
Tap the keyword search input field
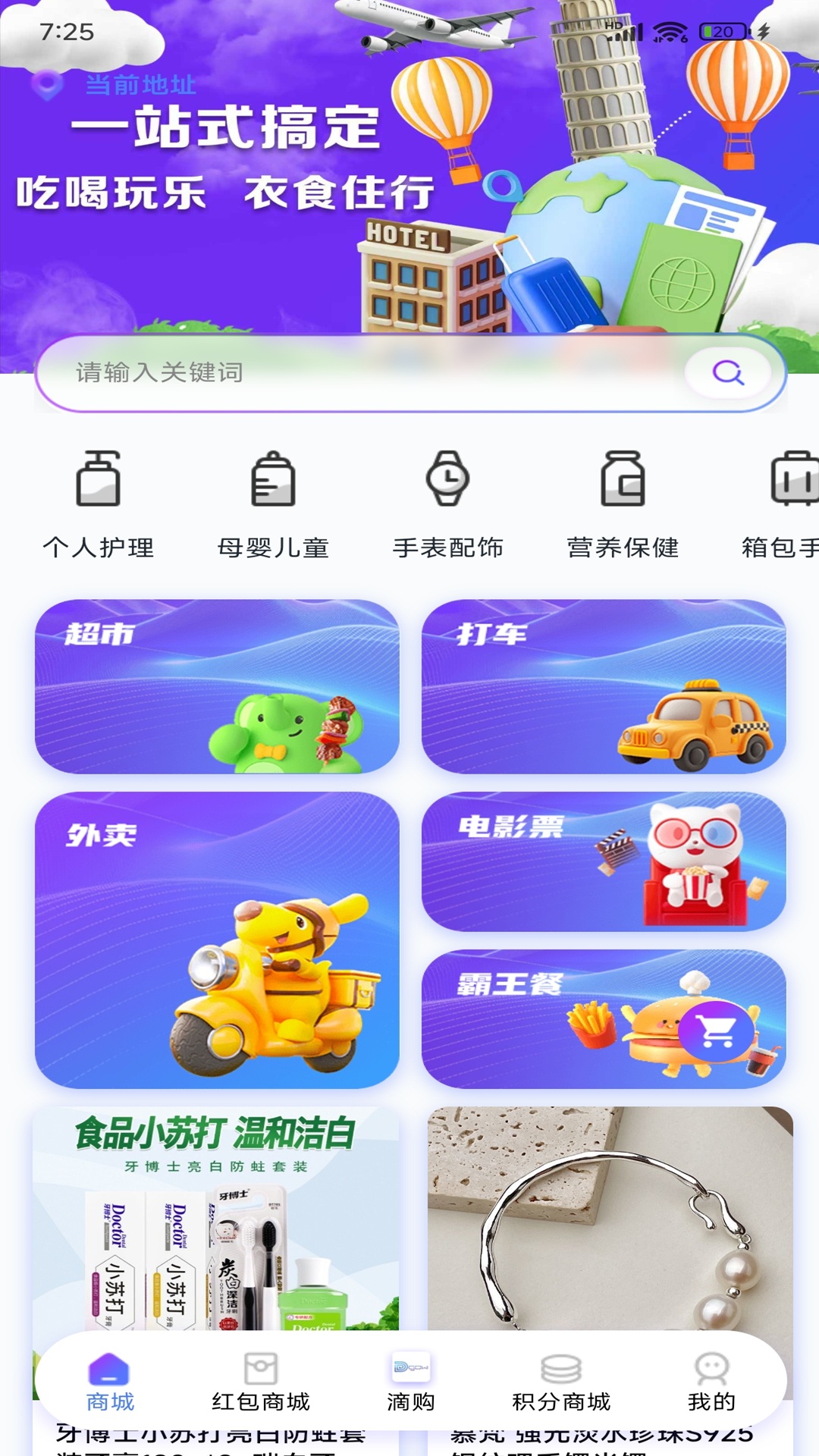click(x=303, y=373)
